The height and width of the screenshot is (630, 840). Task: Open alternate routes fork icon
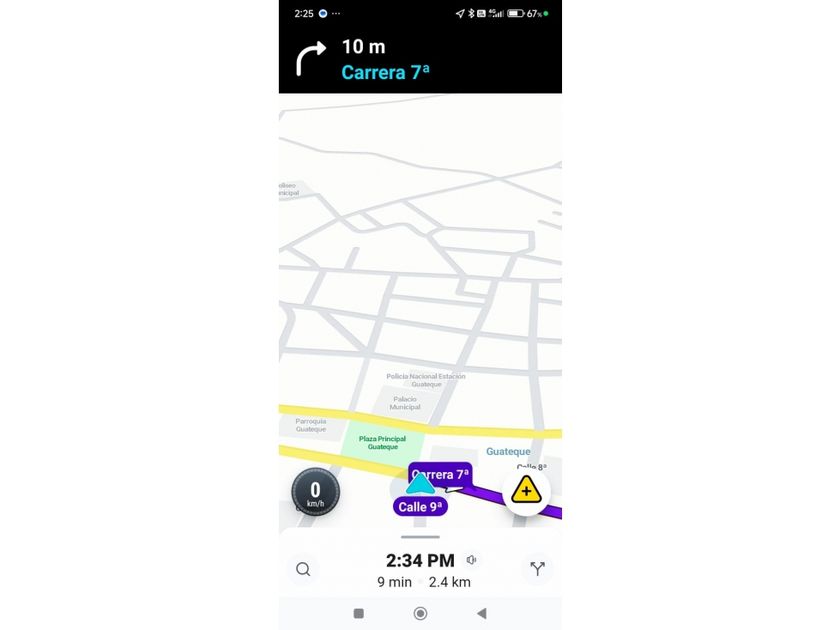point(537,569)
